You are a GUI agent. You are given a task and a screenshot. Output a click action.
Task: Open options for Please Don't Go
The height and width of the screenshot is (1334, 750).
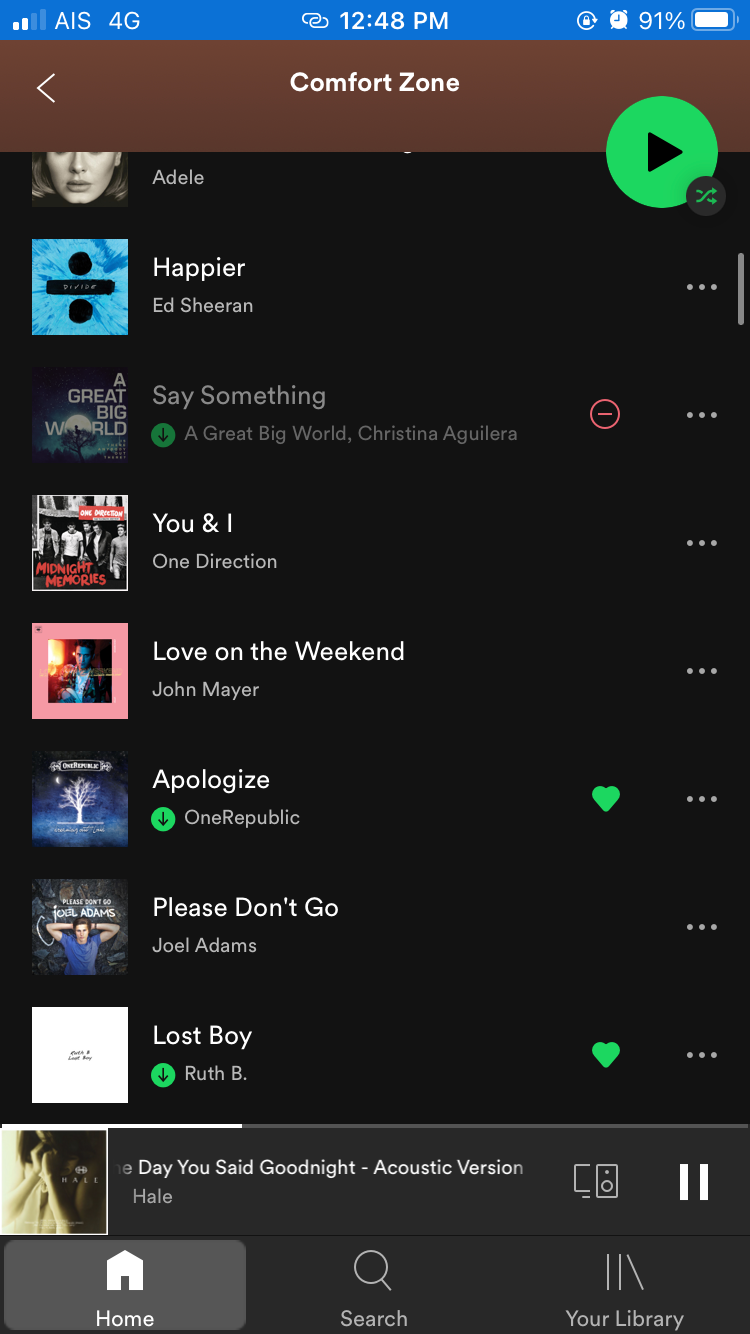pyautogui.click(x=702, y=927)
